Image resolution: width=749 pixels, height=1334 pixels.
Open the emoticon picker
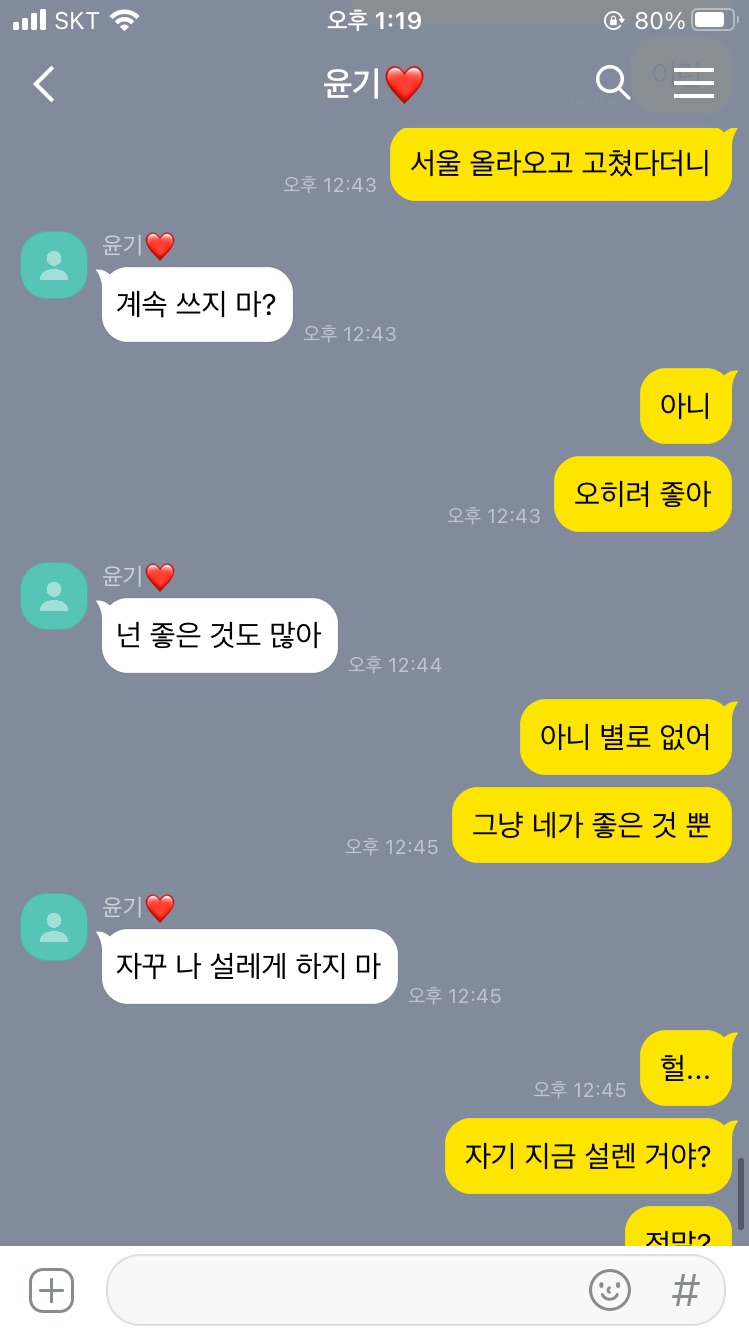(609, 1290)
